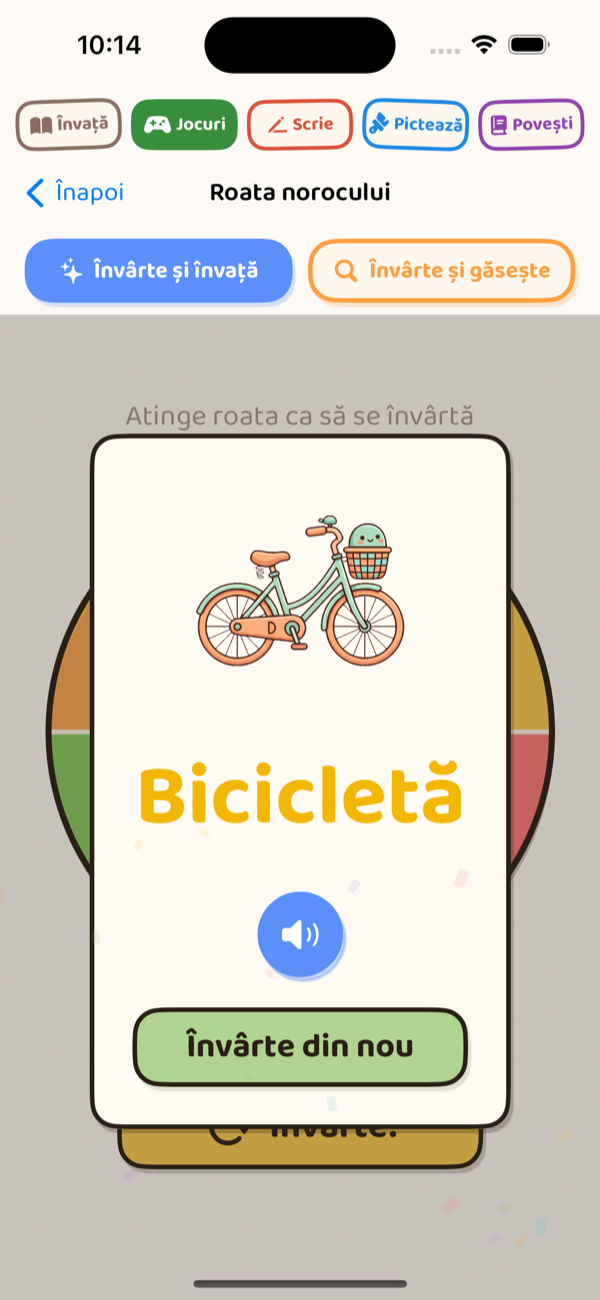Switch to the Jocuri tab
The height and width of the screenshot is (1300, 600).
(x=184, y=125)
